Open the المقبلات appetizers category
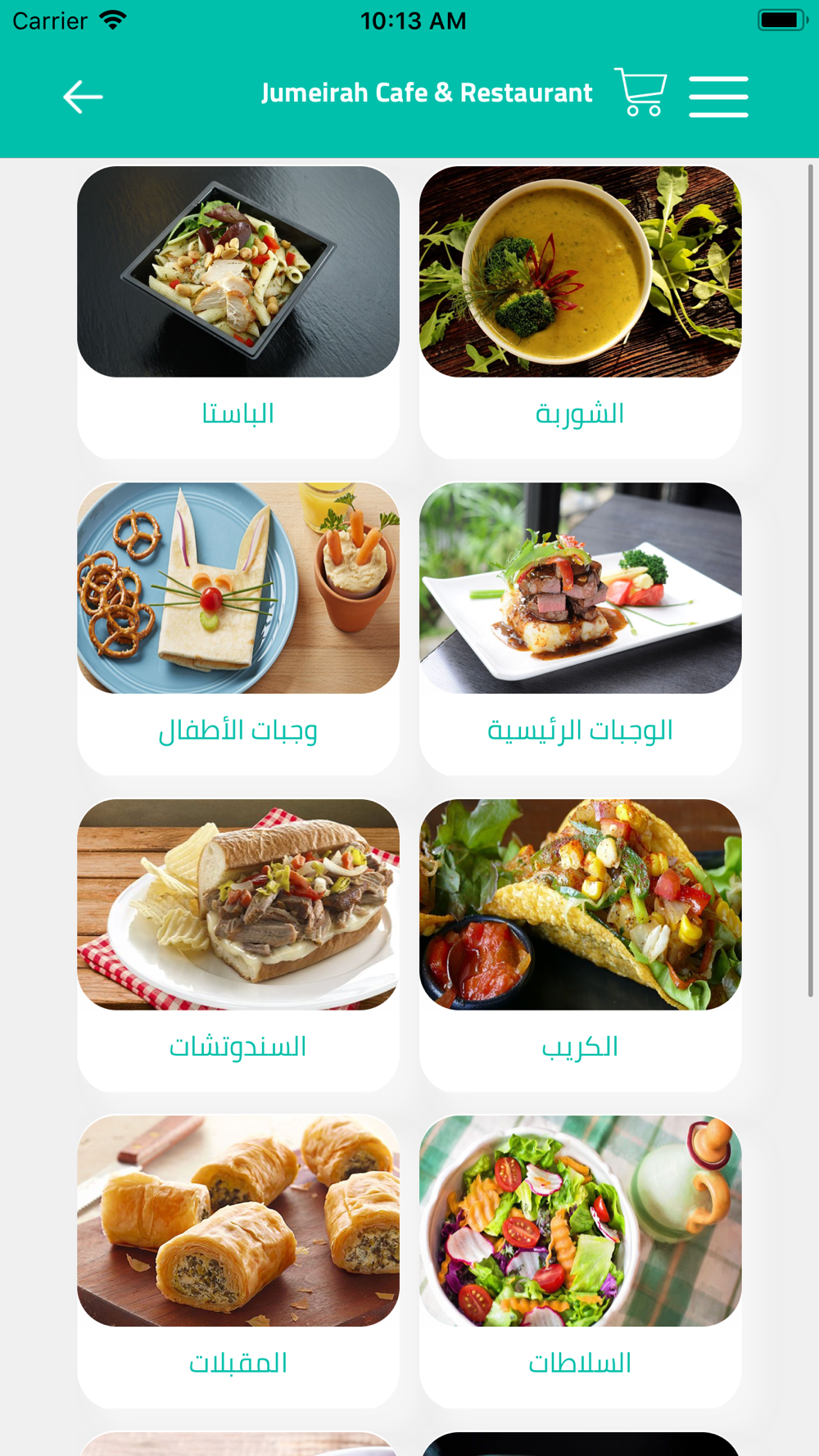The height and width of the screenshot is (1456, 819). coord(238,1261)
